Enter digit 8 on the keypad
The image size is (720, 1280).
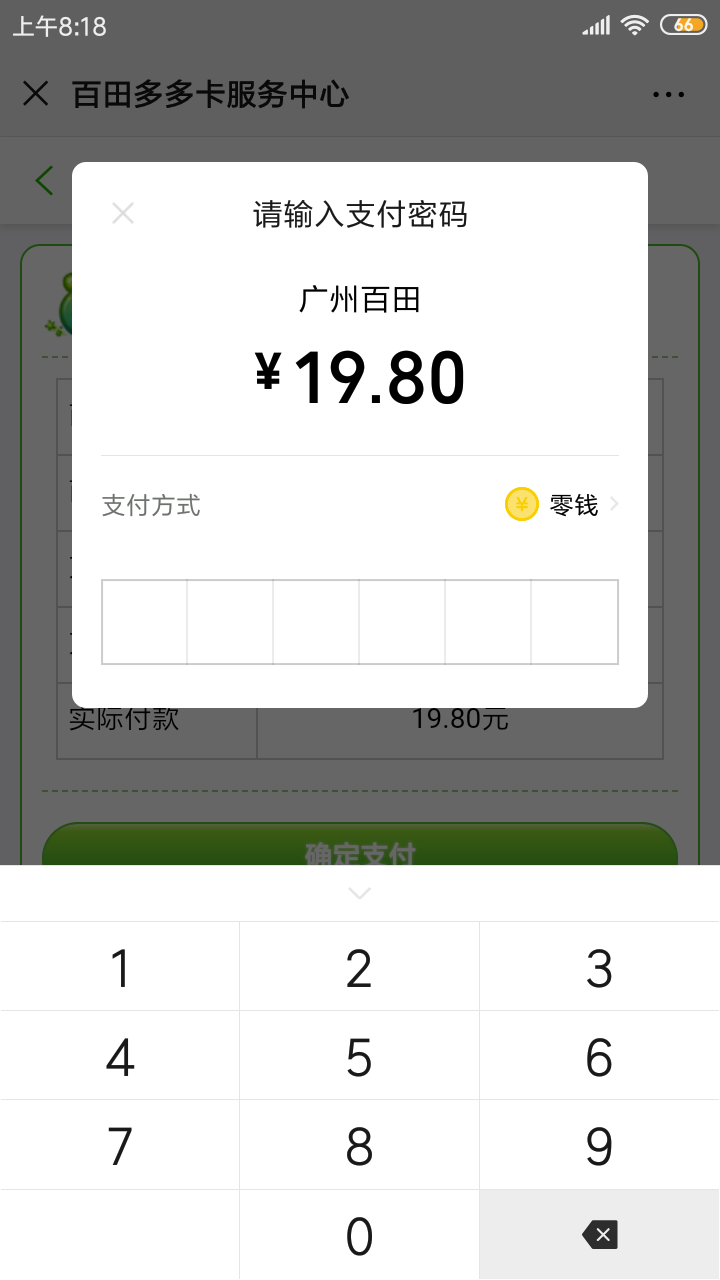click(360, 1145)
